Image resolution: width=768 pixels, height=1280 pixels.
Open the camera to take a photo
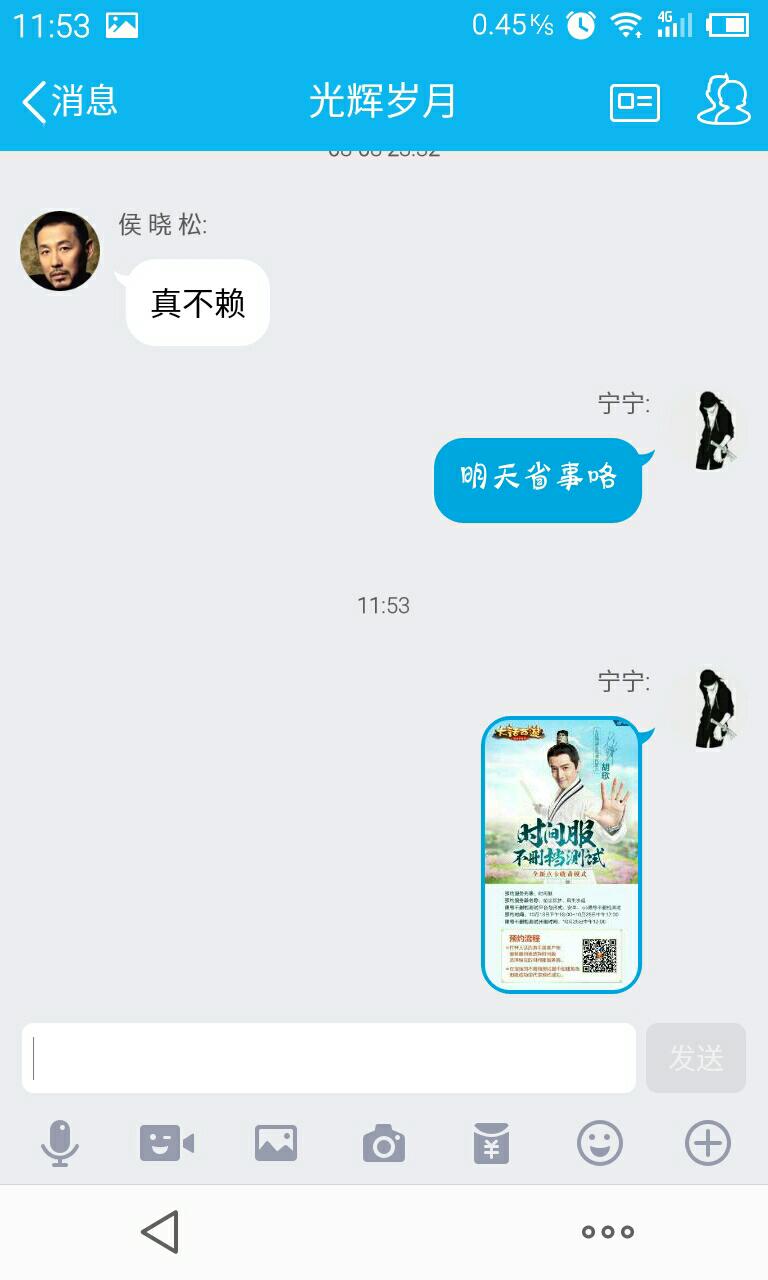click(384, 1143)
